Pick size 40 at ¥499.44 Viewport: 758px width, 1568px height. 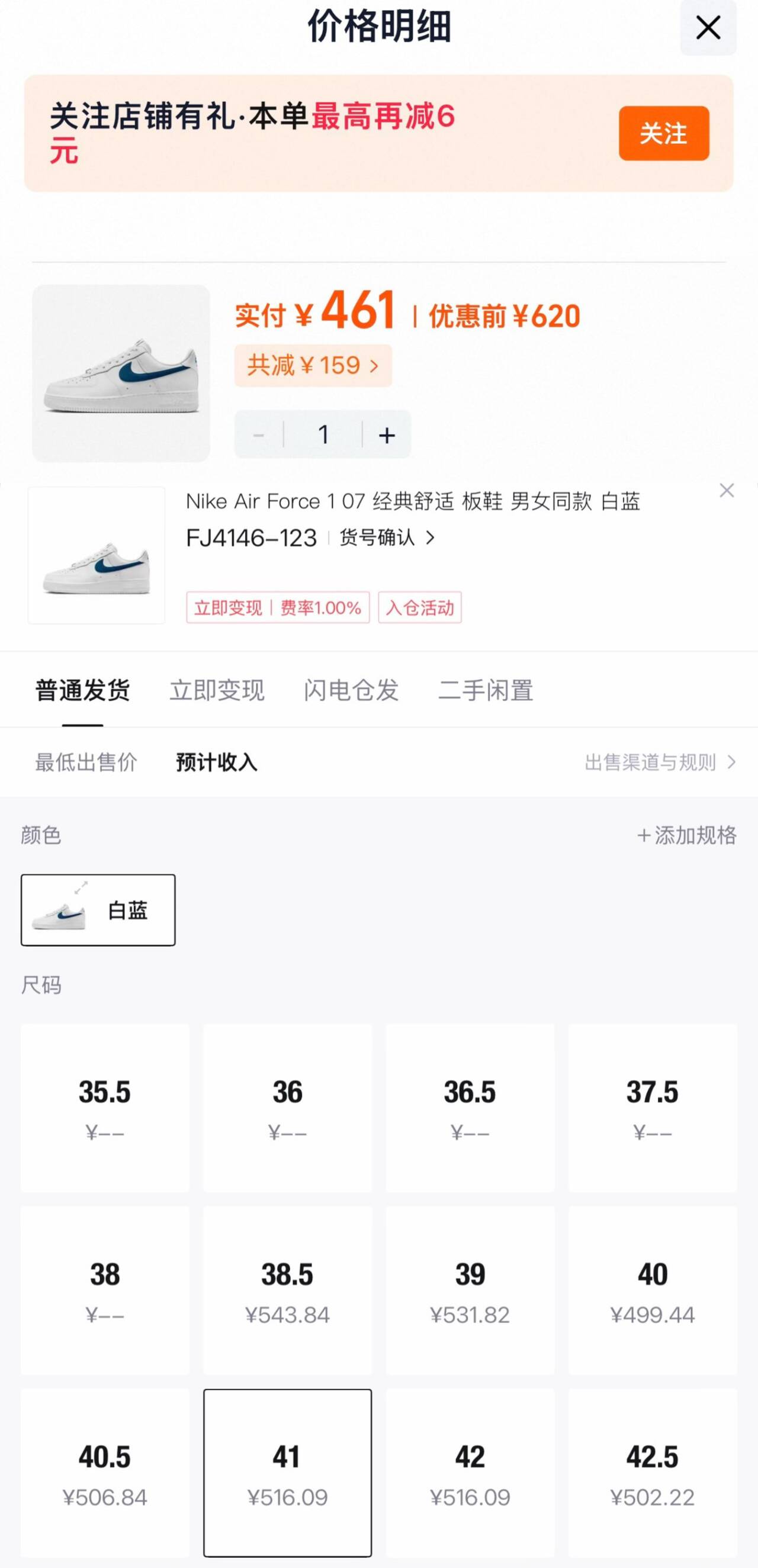(652, 1290)
